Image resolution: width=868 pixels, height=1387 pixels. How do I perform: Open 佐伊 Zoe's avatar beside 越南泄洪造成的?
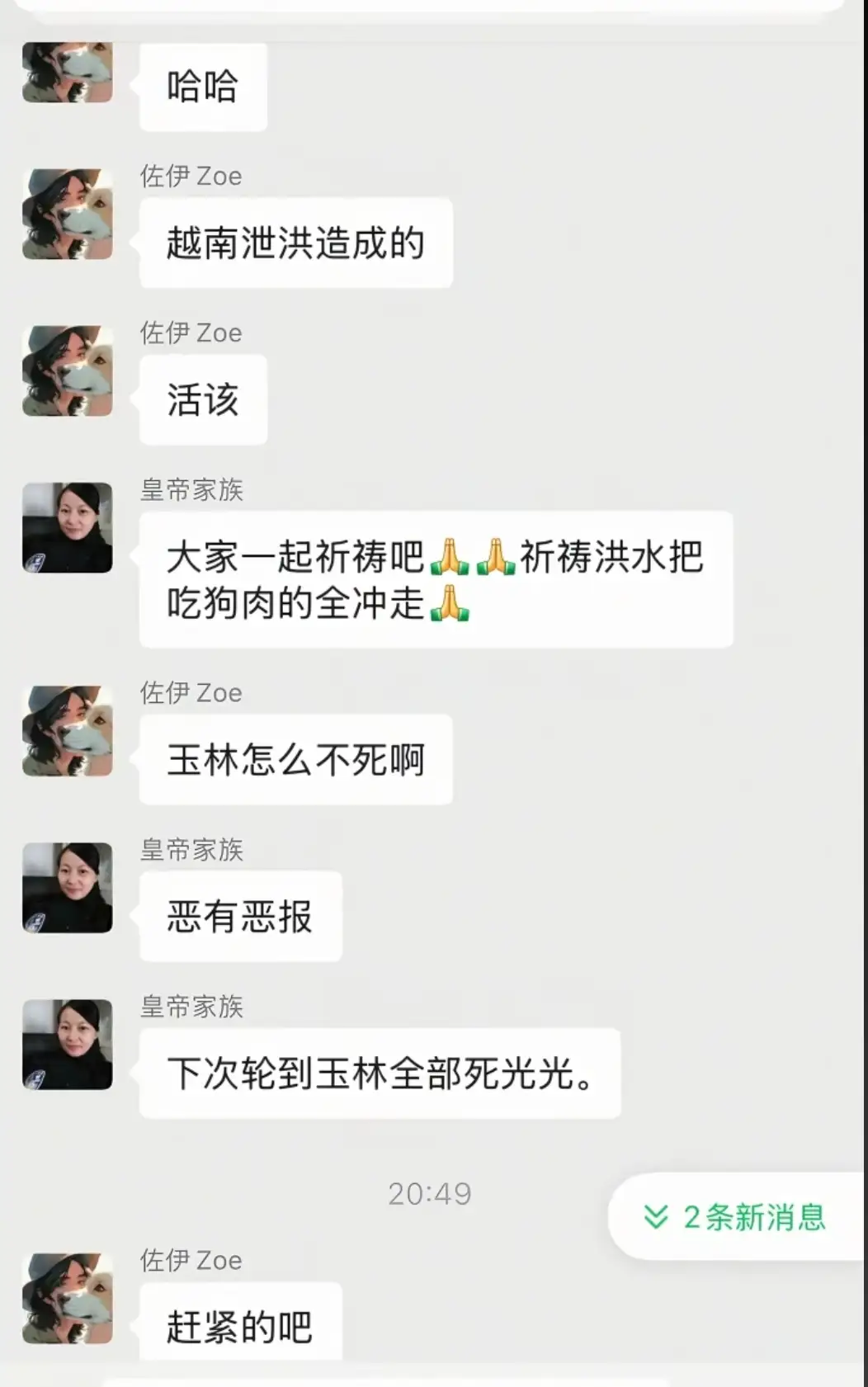(x=68, y=215)
